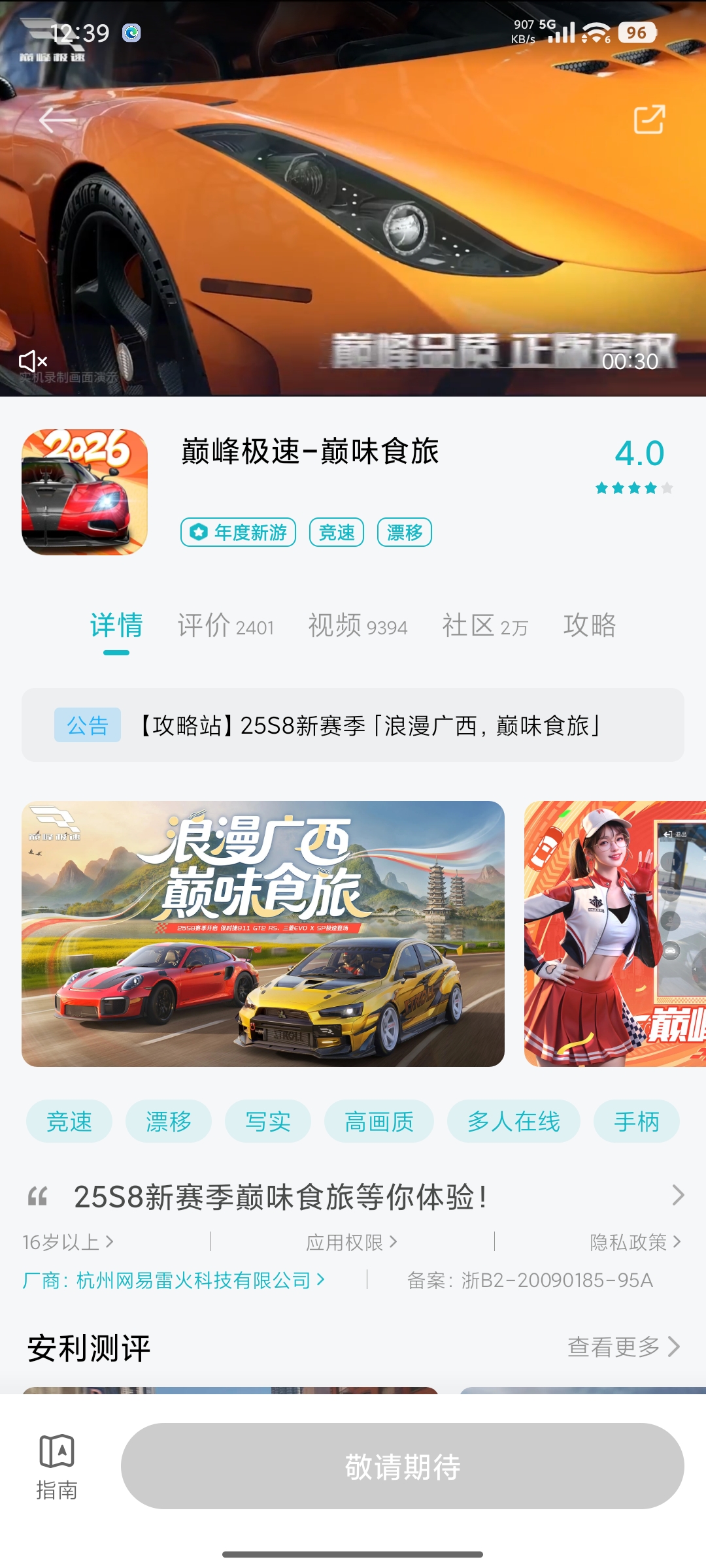
Task: Open the 社区 community tab
Action: (x=484, y=625)
